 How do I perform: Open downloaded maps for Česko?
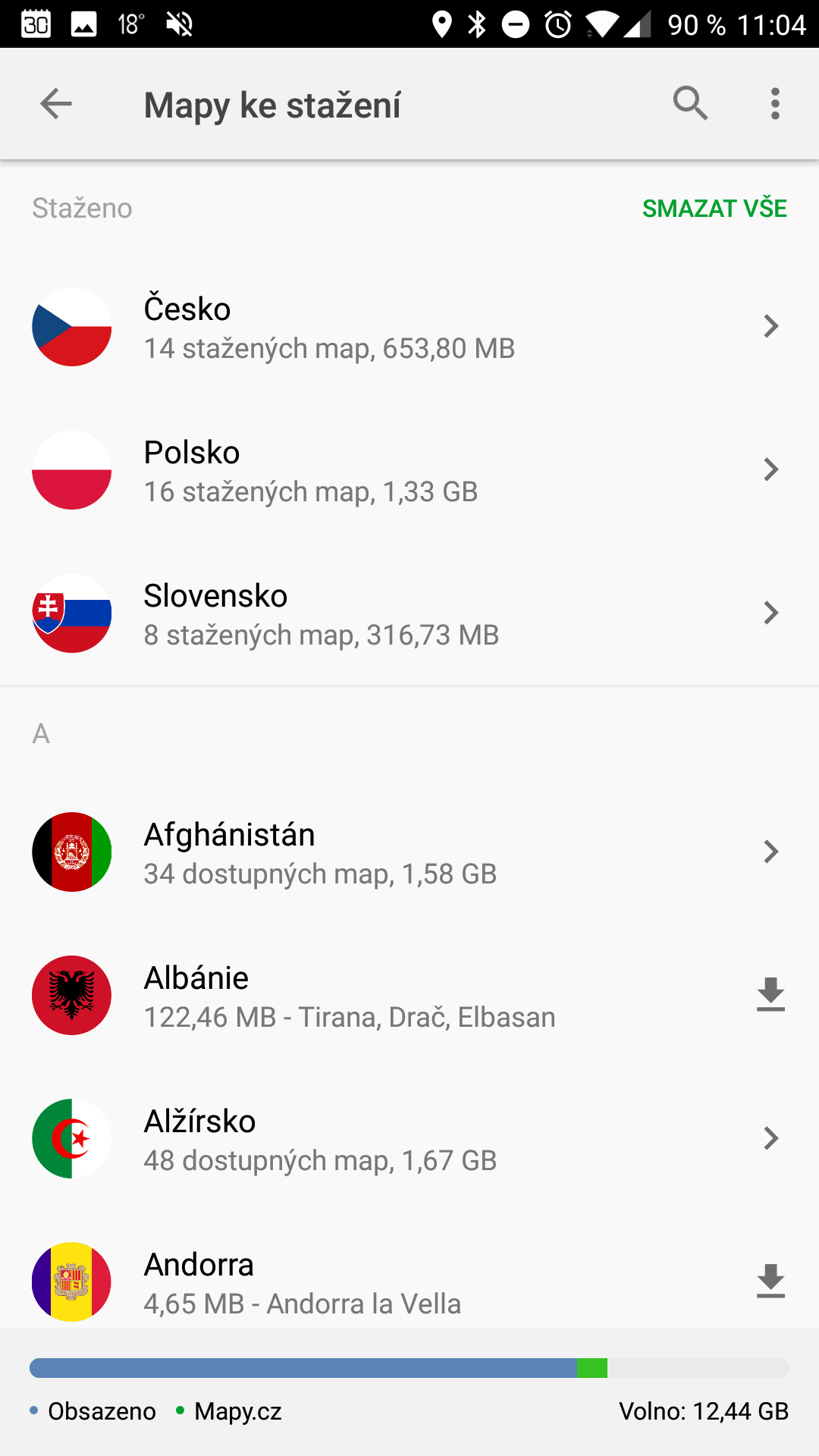409,327
